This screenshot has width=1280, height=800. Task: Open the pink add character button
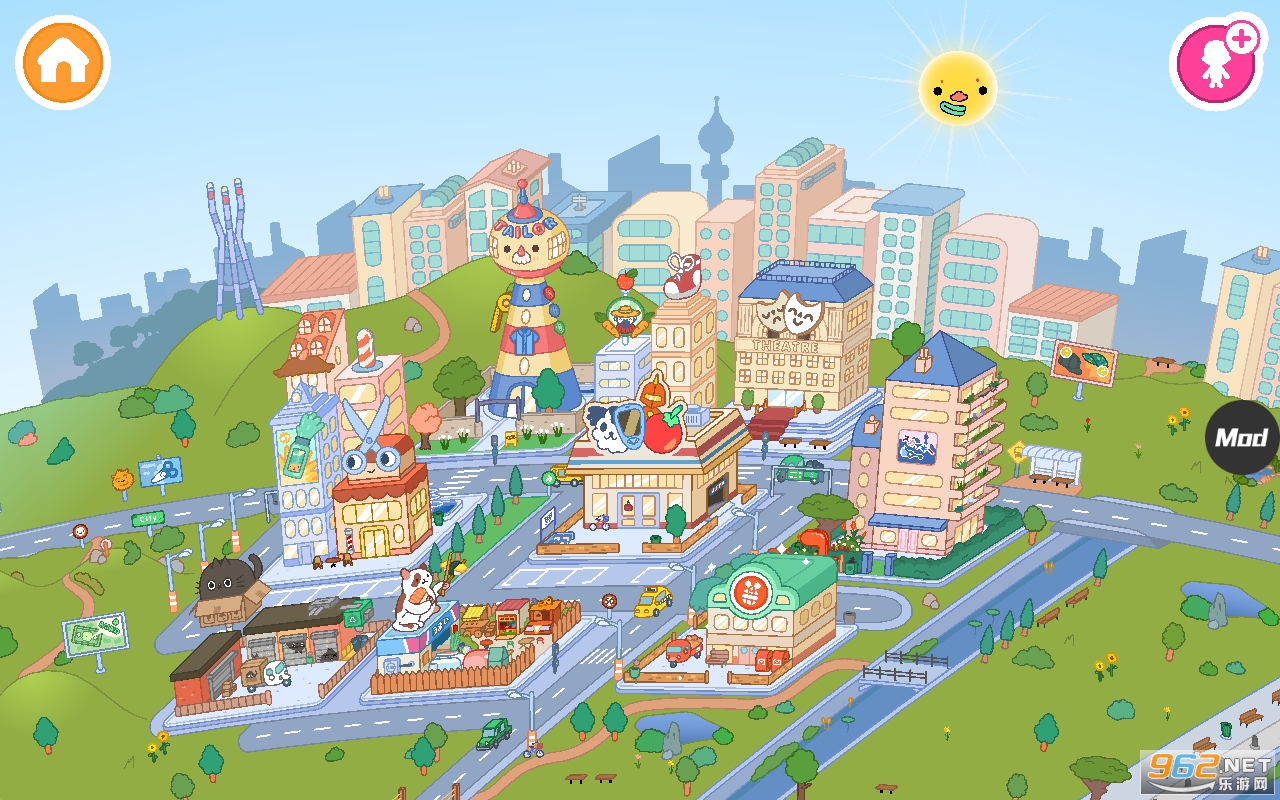tap(1217, 62)
